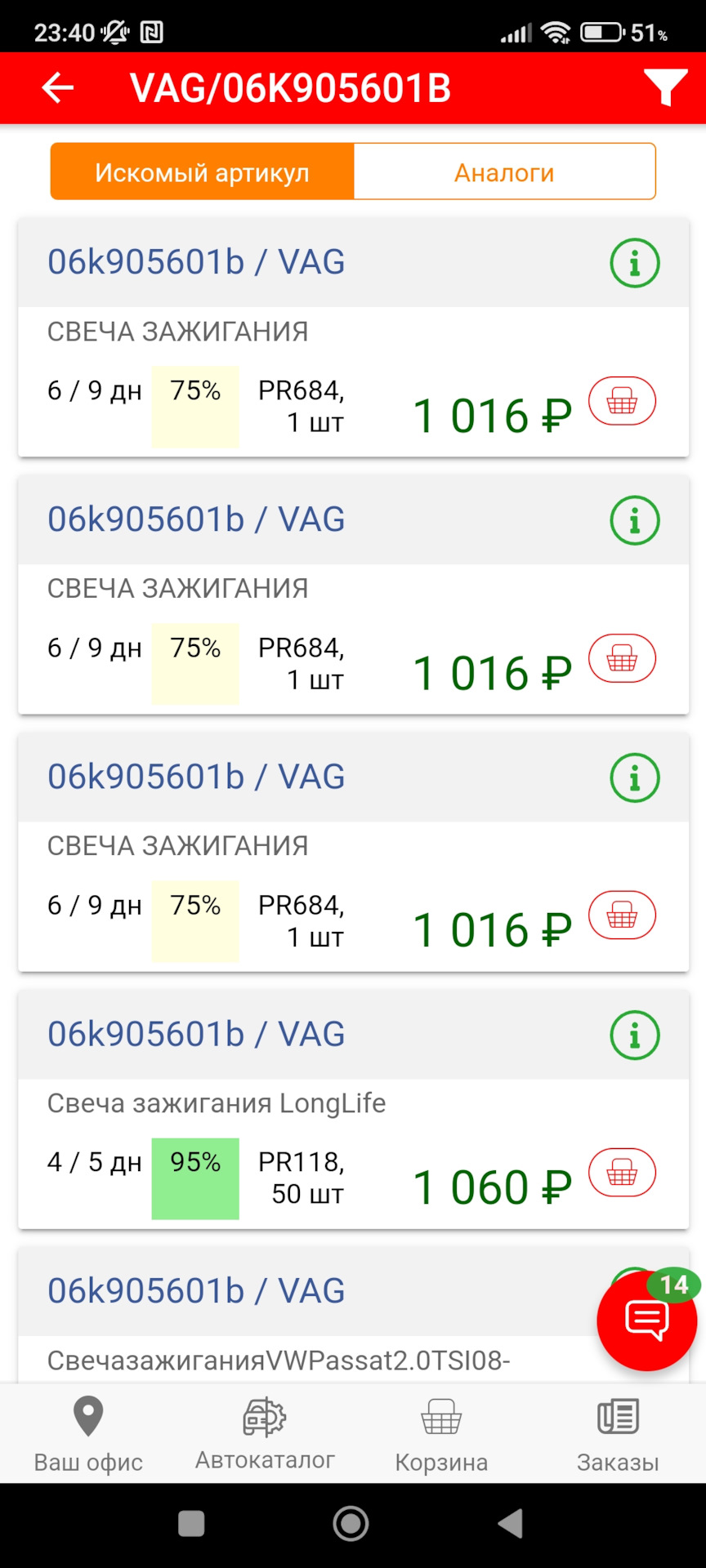Tap the system home button
Viewport: 706px width, 1568px height.
point(351,1523)
